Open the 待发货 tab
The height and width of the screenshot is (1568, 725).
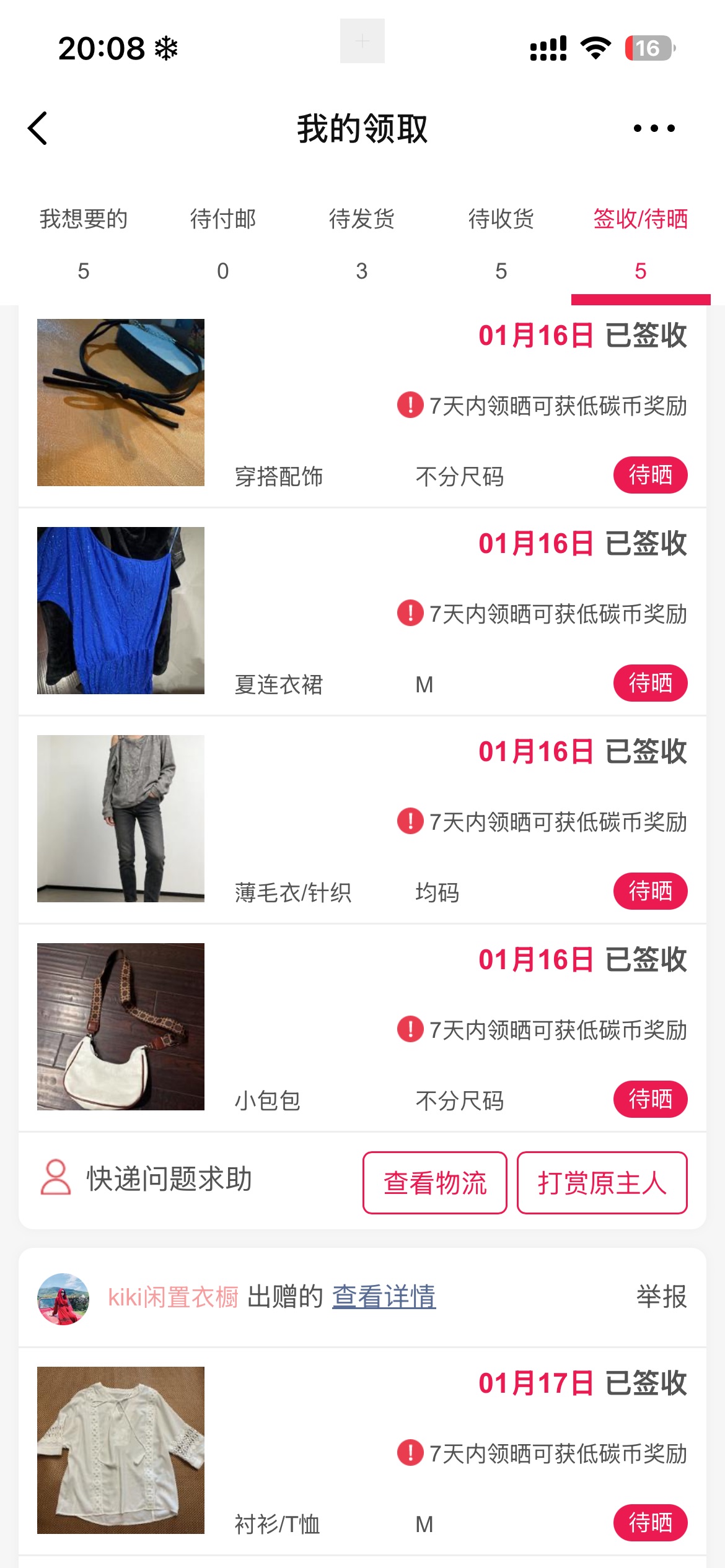(x=362, y=243)
